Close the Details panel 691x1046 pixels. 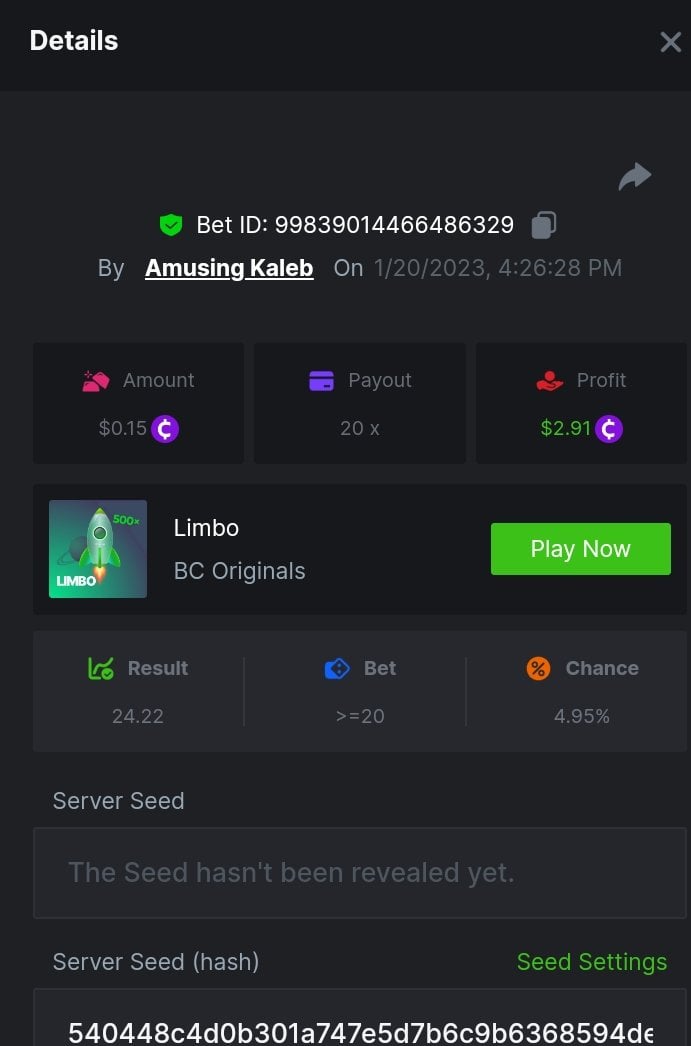click(x=670, y=42)
